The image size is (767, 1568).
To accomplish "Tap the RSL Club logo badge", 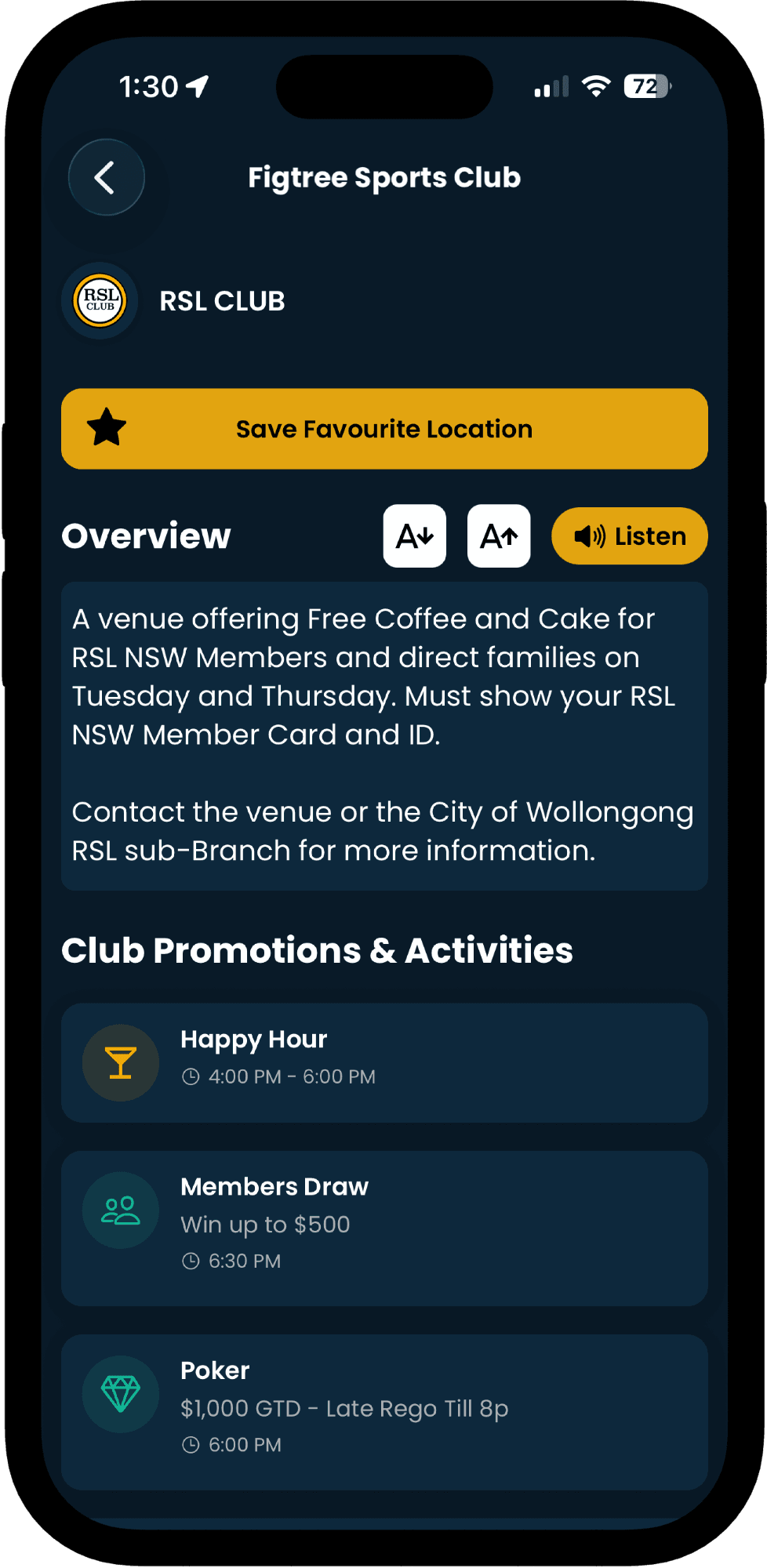I will click(100, 300).
